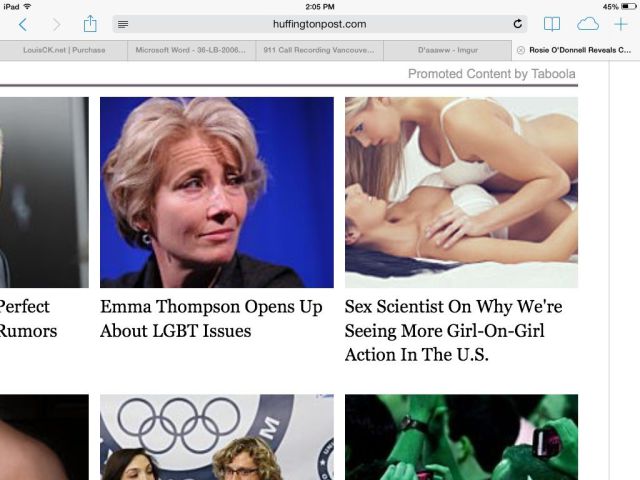Open the Sex Scientist article headline
The image size is (640, 480).
[453, 330]
